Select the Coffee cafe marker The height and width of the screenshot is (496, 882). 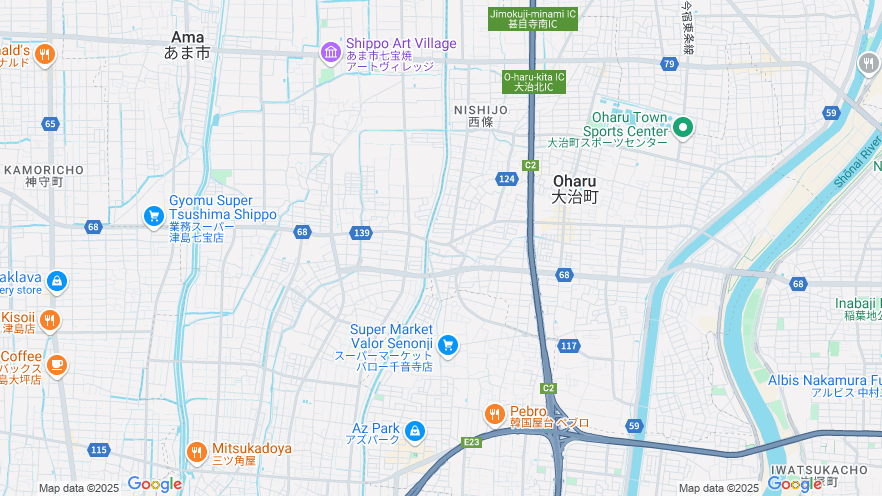[x=56, y=363]
